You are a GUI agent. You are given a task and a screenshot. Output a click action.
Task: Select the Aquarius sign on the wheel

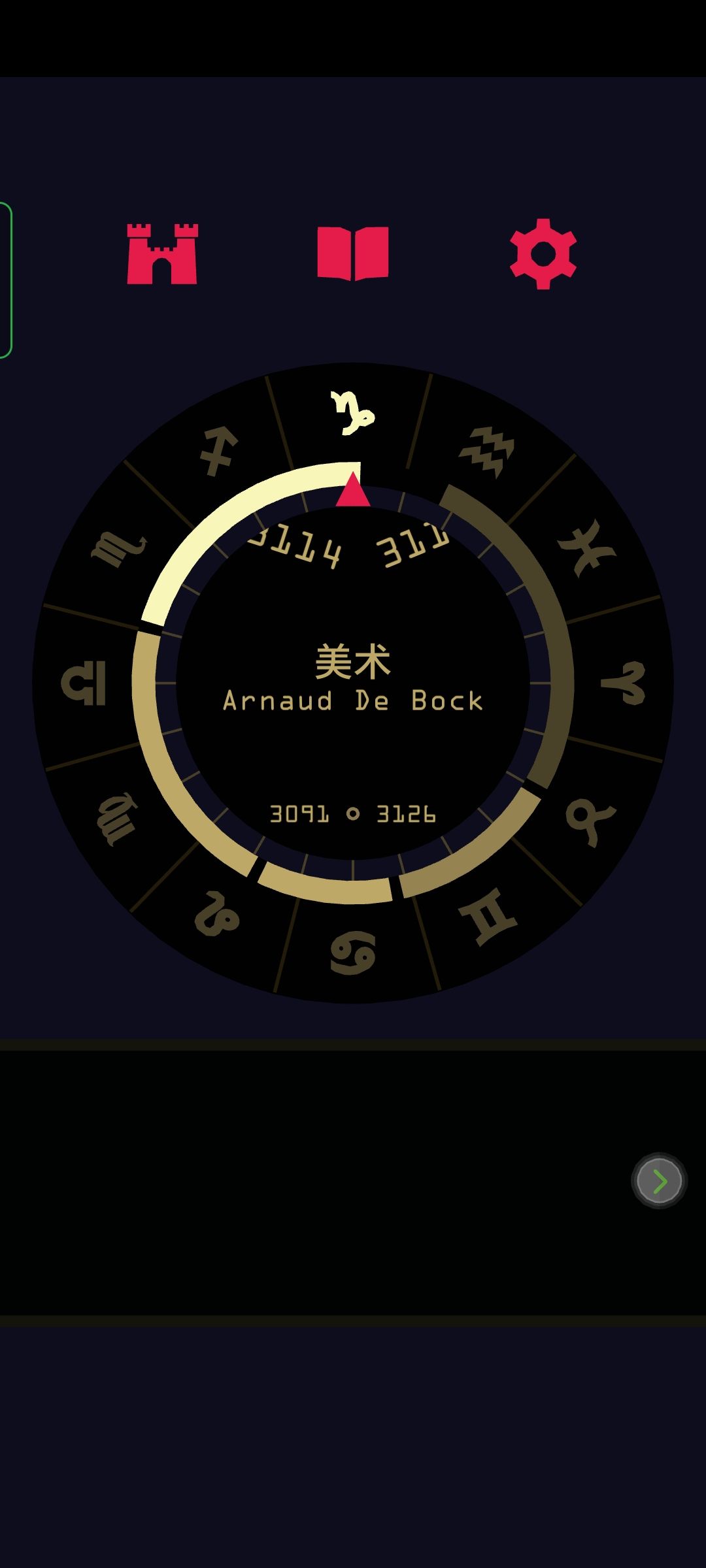pyautogui.click(x=488, y=452)
